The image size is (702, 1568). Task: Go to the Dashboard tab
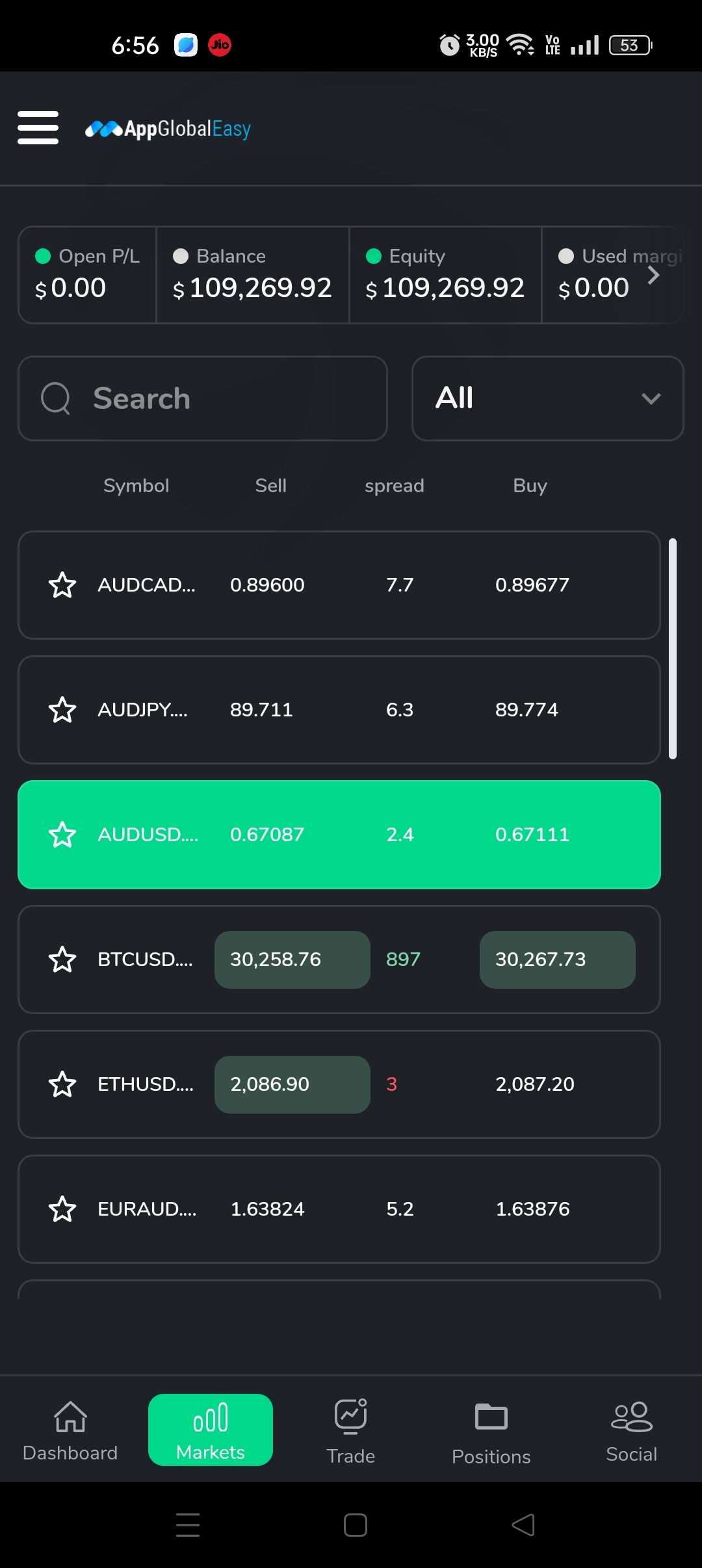(70, 1431)
